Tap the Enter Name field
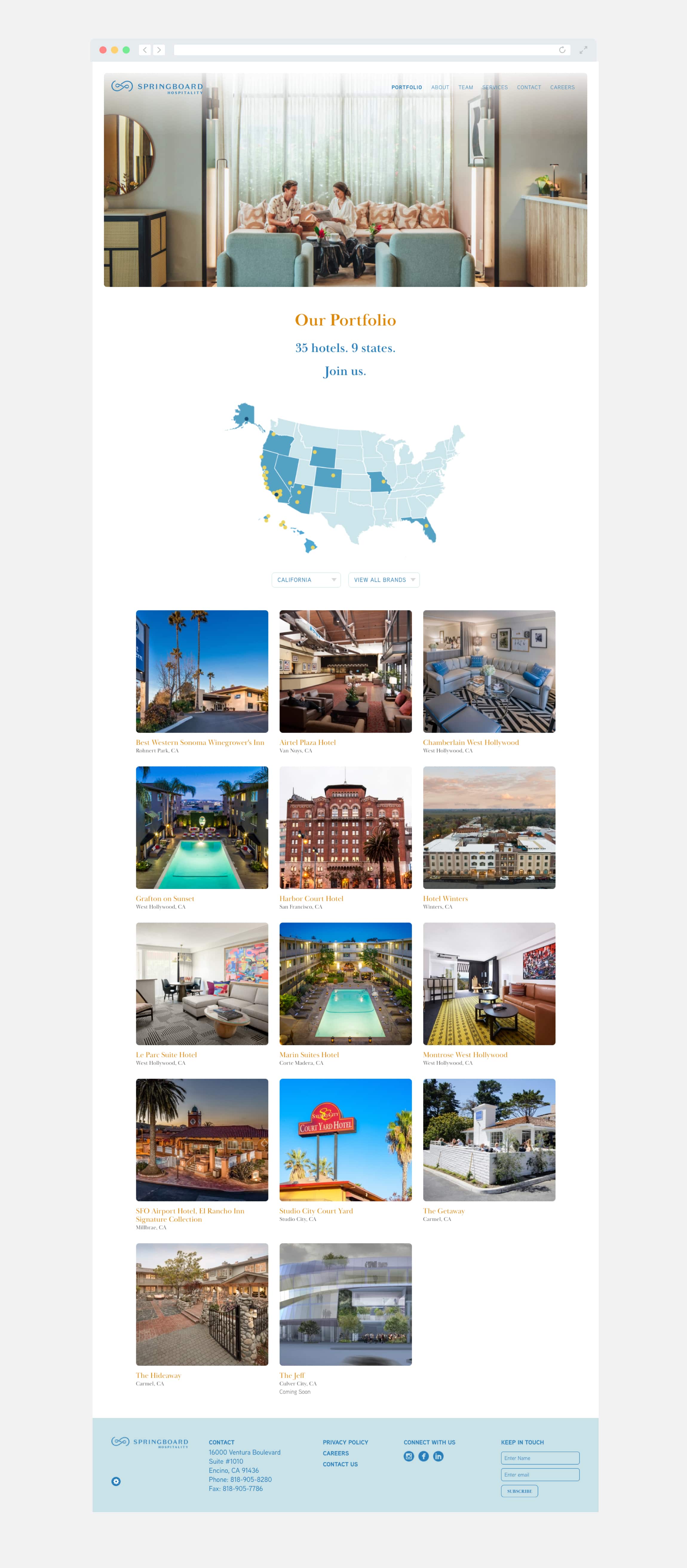687x1568 pixels. click(540, 1458)
